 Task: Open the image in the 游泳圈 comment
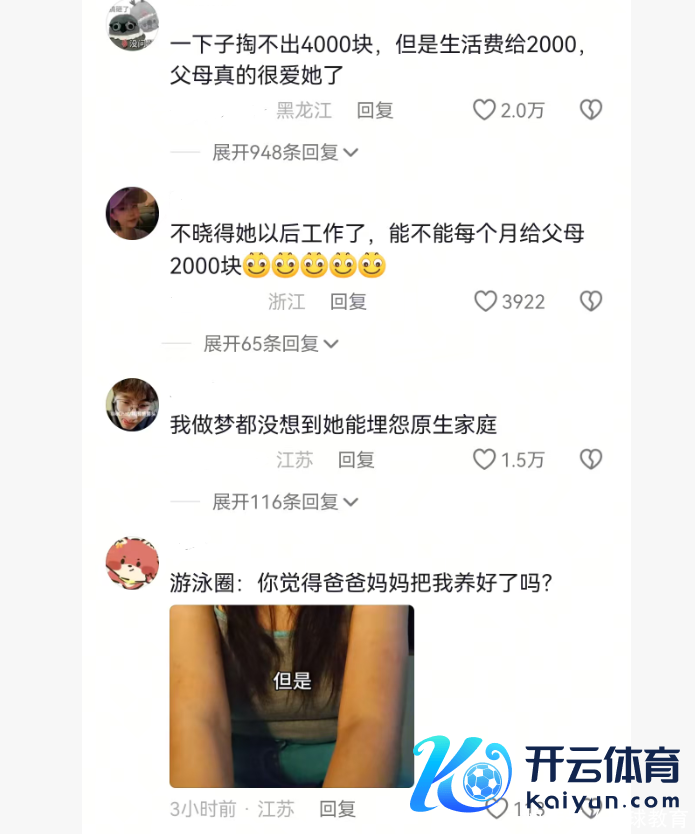tap(291, 695)
